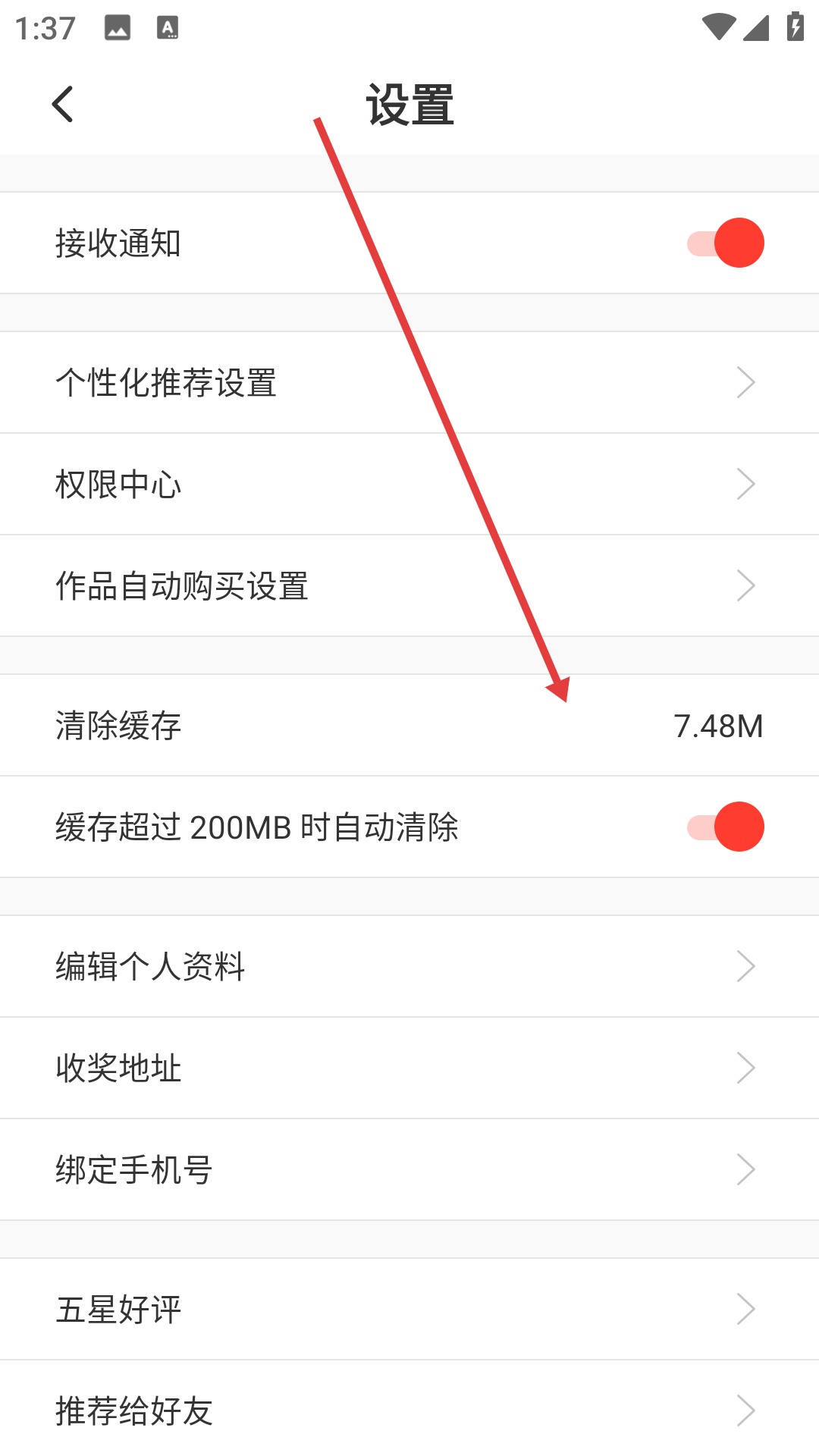Screen dimensions: 819x1456
Task: Open 推荐给好友
Action: click(x=409, y=1408)
